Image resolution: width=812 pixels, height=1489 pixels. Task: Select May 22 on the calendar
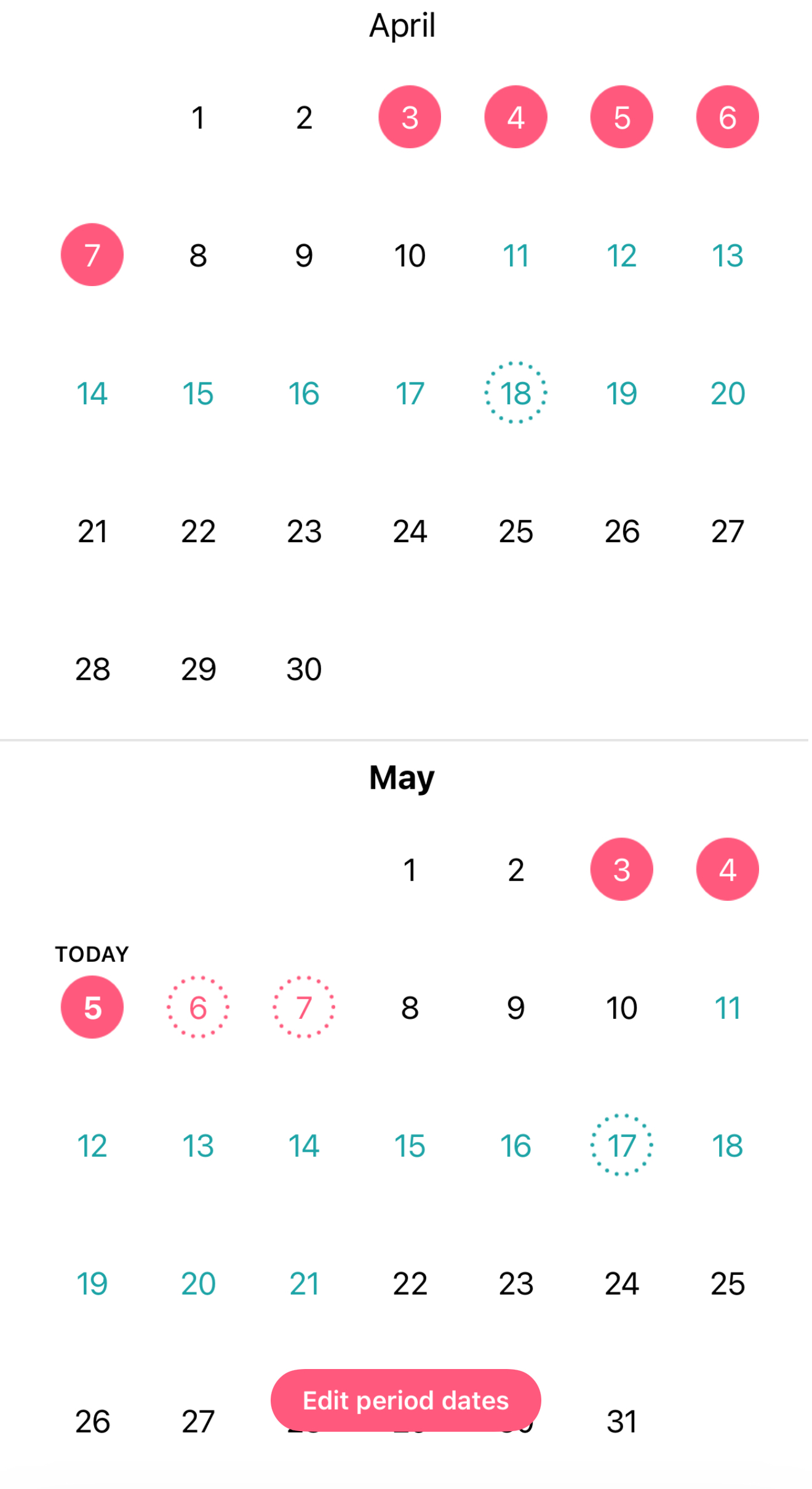[410, 1283]
